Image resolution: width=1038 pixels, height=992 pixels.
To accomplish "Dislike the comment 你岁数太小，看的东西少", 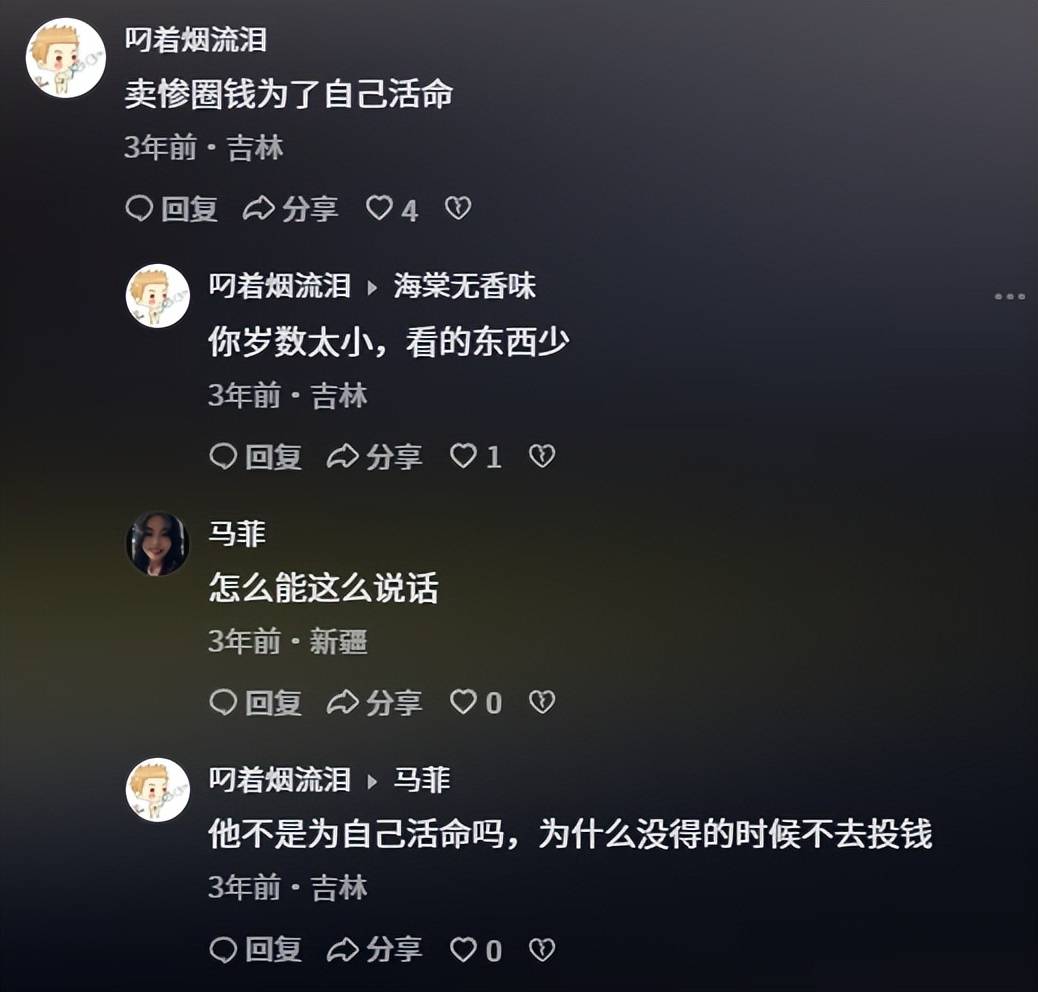I will click(542, 457).
